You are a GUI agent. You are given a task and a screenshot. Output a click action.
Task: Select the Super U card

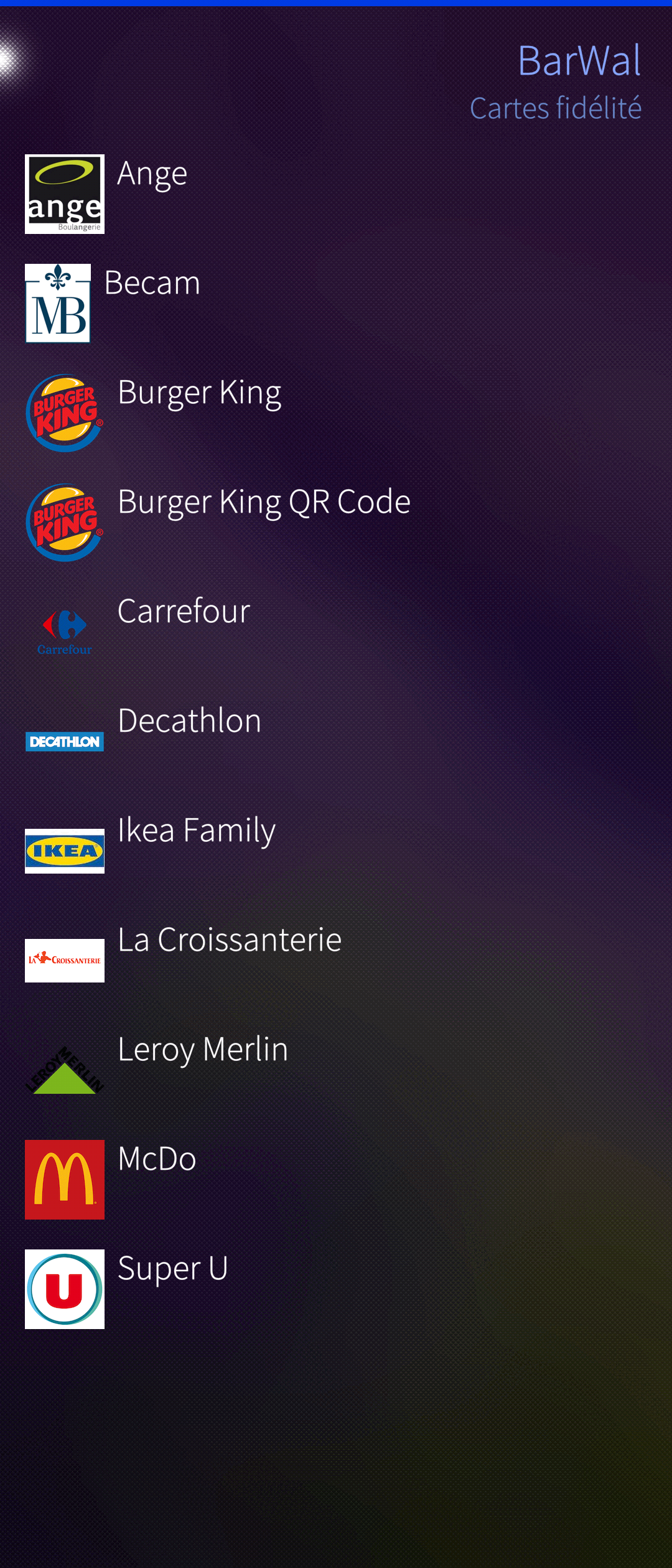(172, 1269)
